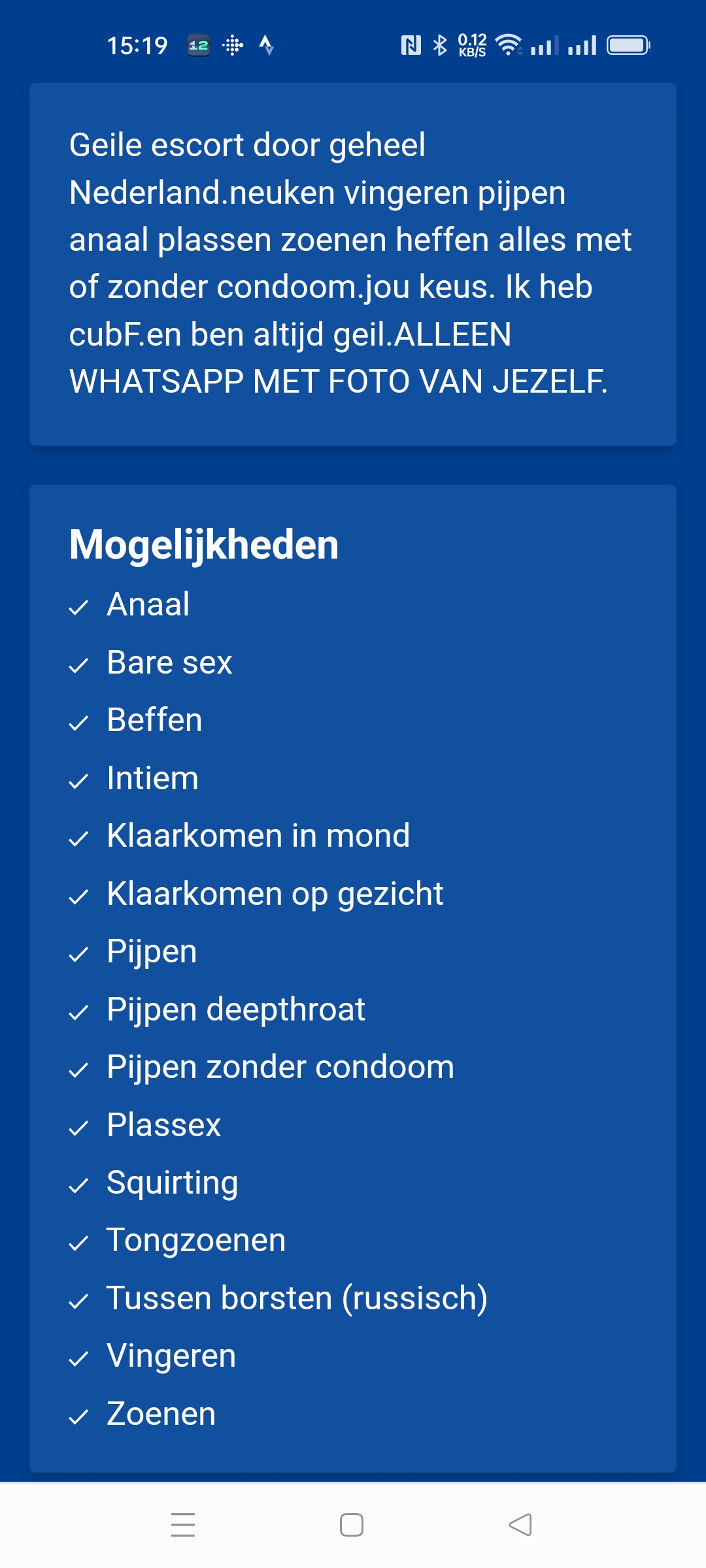Open the recent apps menu button
Viewport: 706px width, 1568px height.
tap(183, 1525)
